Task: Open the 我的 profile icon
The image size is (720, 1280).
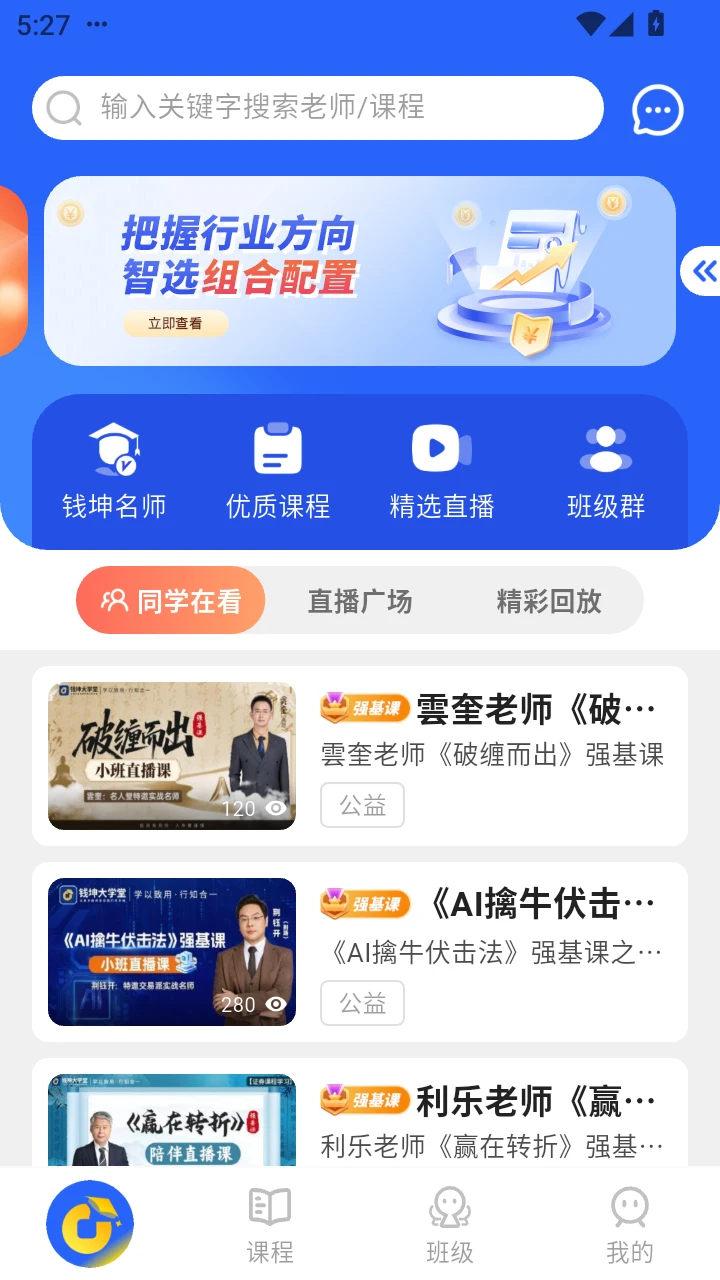Action: (629, 1210)
